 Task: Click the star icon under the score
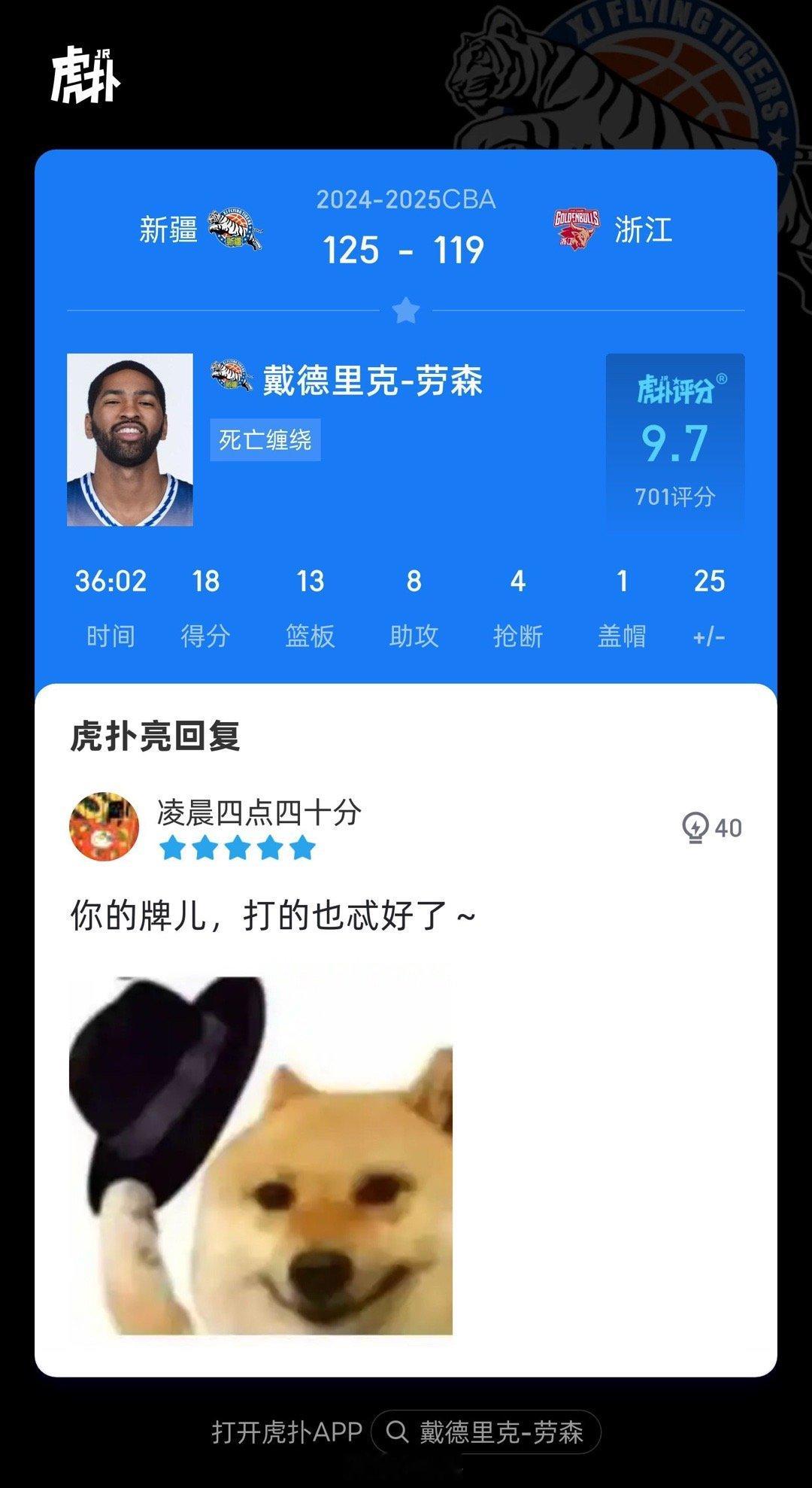pyautogui.click(x=406, y=308)
